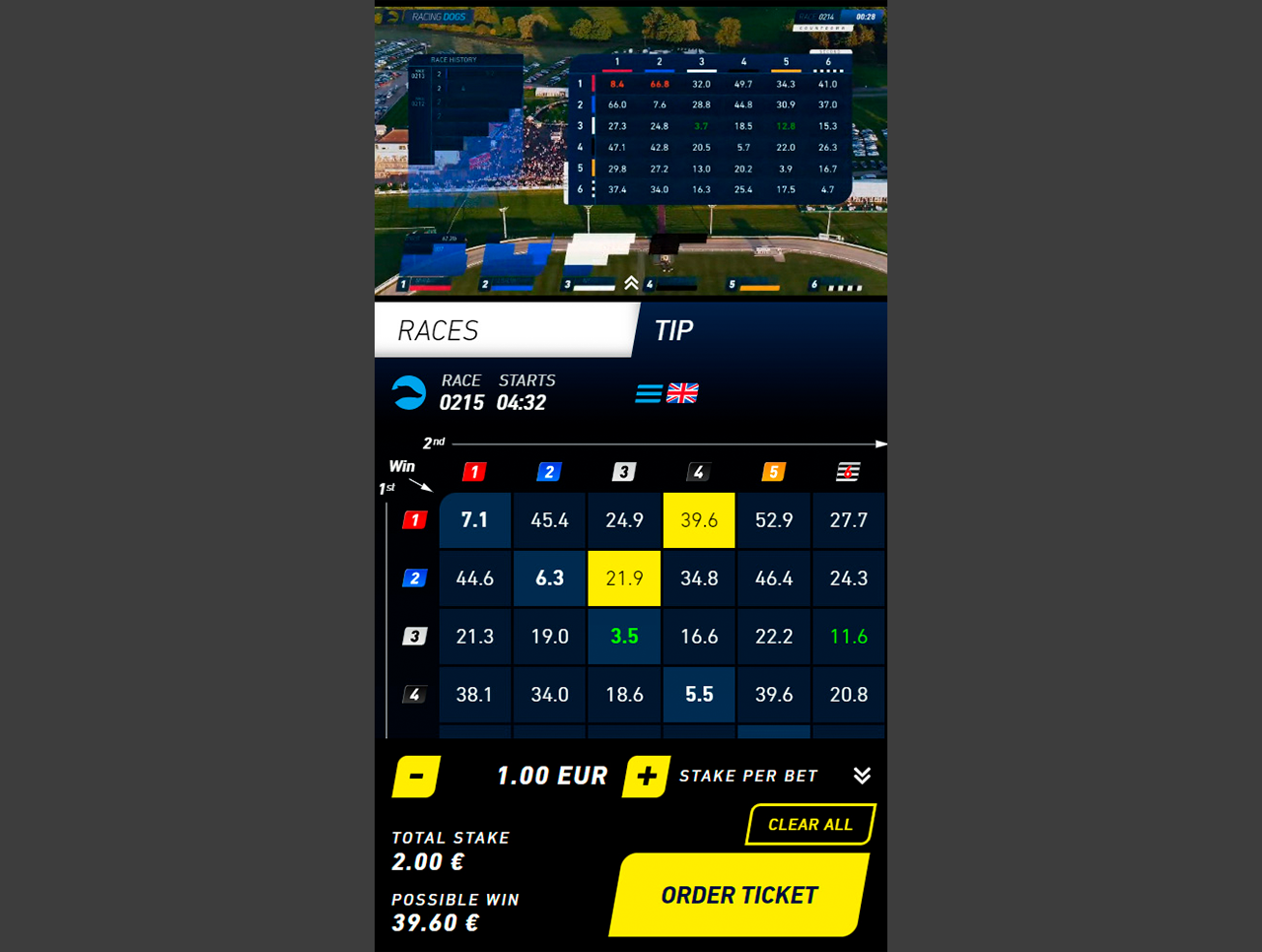Clear all selected bets
The height and width of the screenshot is (952, 1262).
click(809, 825)
